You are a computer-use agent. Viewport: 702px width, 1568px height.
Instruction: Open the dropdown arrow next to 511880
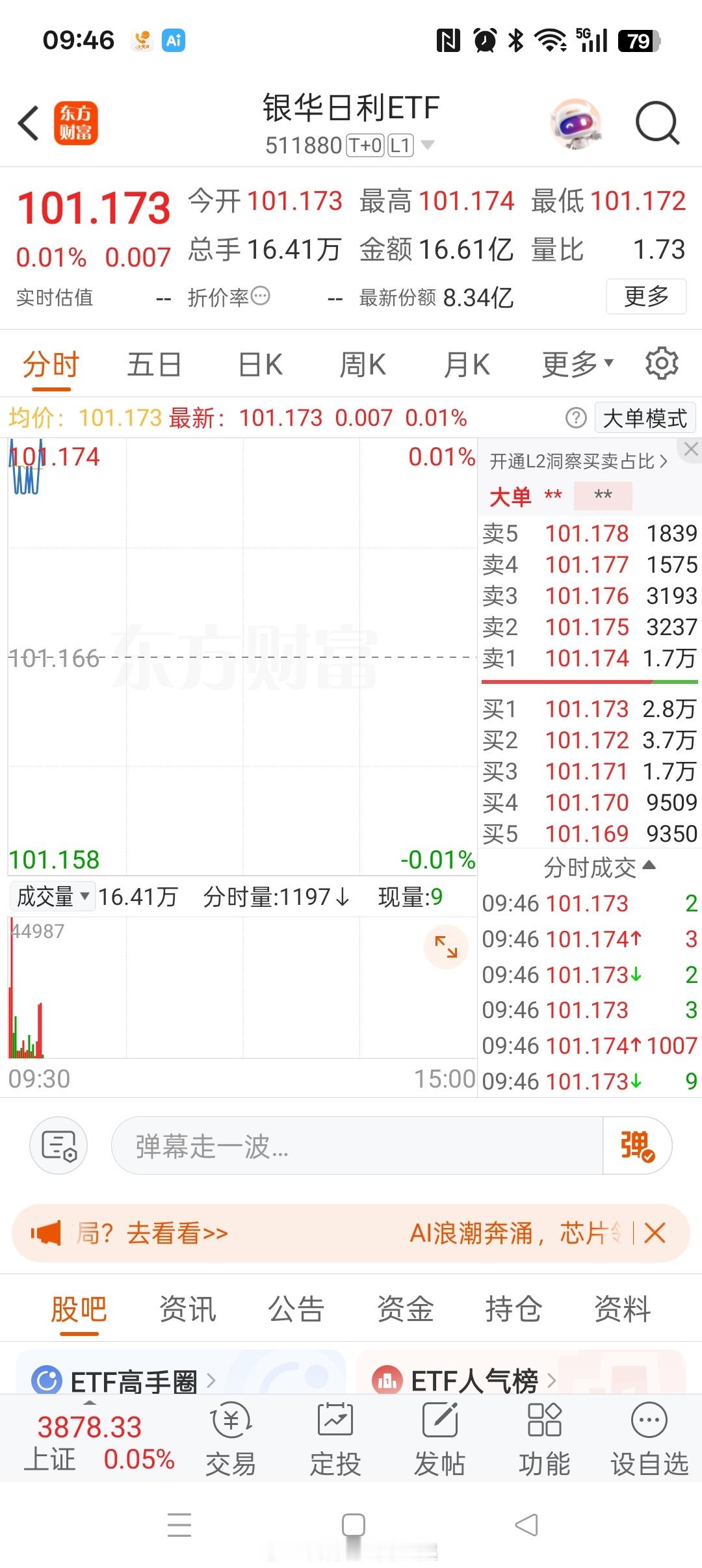click(x=428, y=144)
